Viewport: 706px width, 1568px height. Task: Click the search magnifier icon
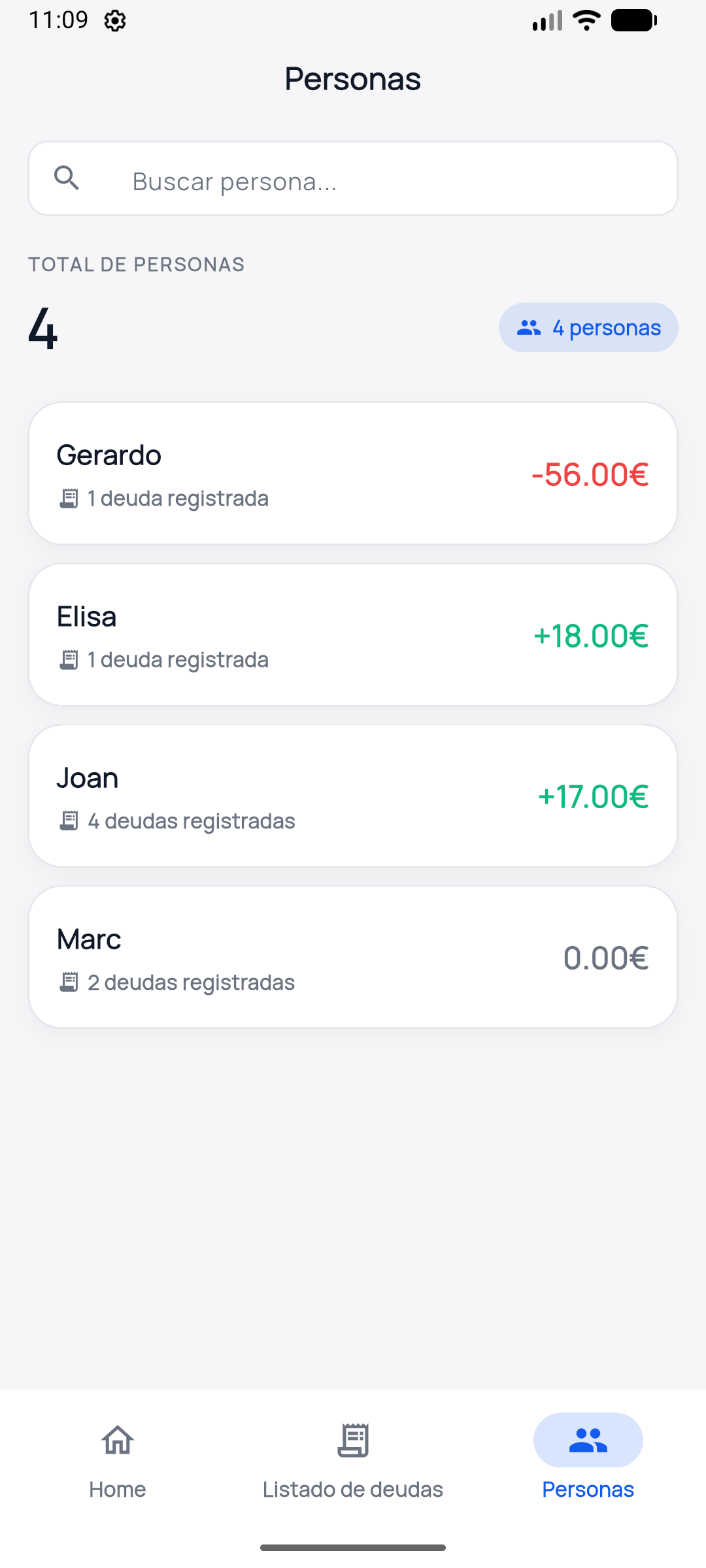point(67,178)
